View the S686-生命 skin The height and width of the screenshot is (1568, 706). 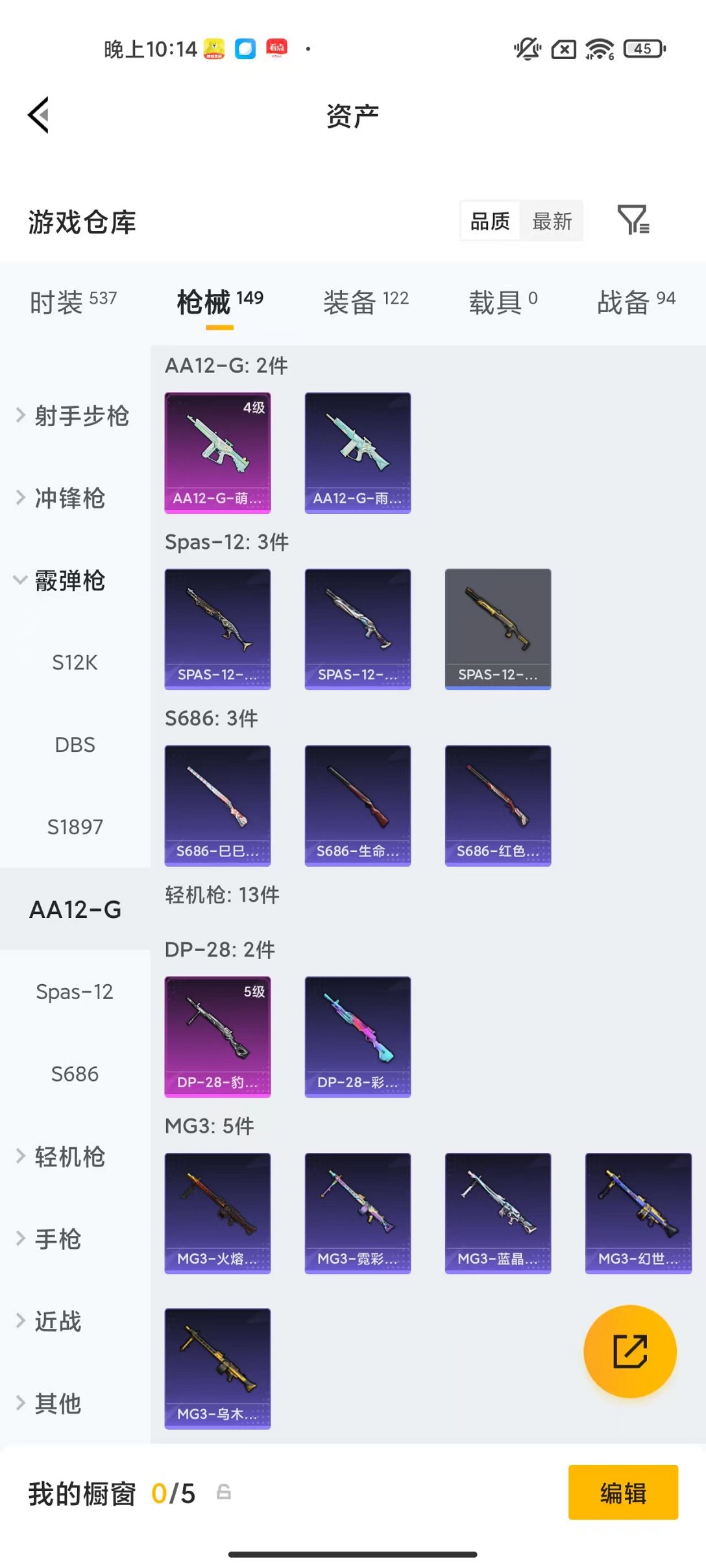358,805
